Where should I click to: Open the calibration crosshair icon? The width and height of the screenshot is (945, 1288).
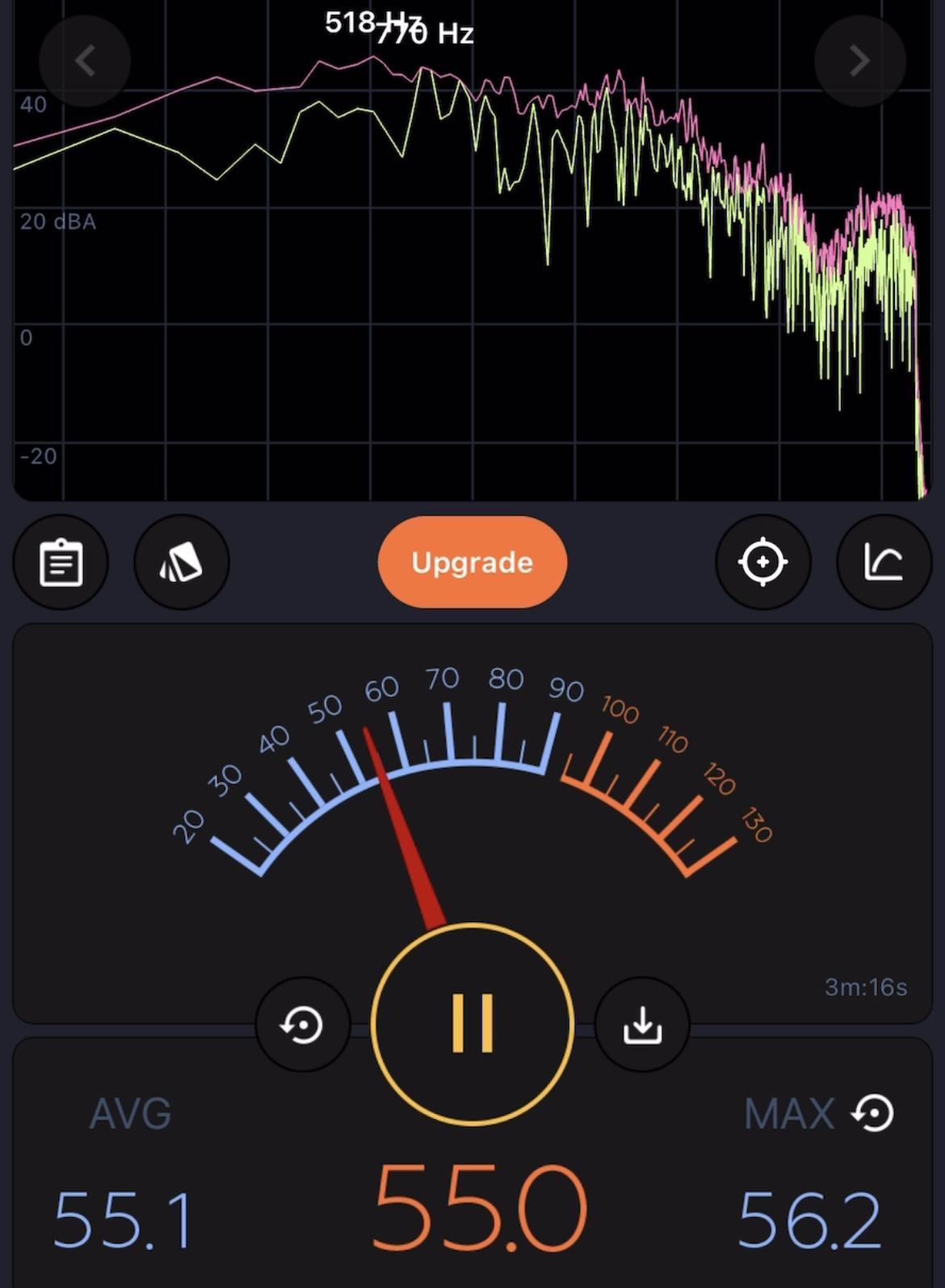[762, 562]
